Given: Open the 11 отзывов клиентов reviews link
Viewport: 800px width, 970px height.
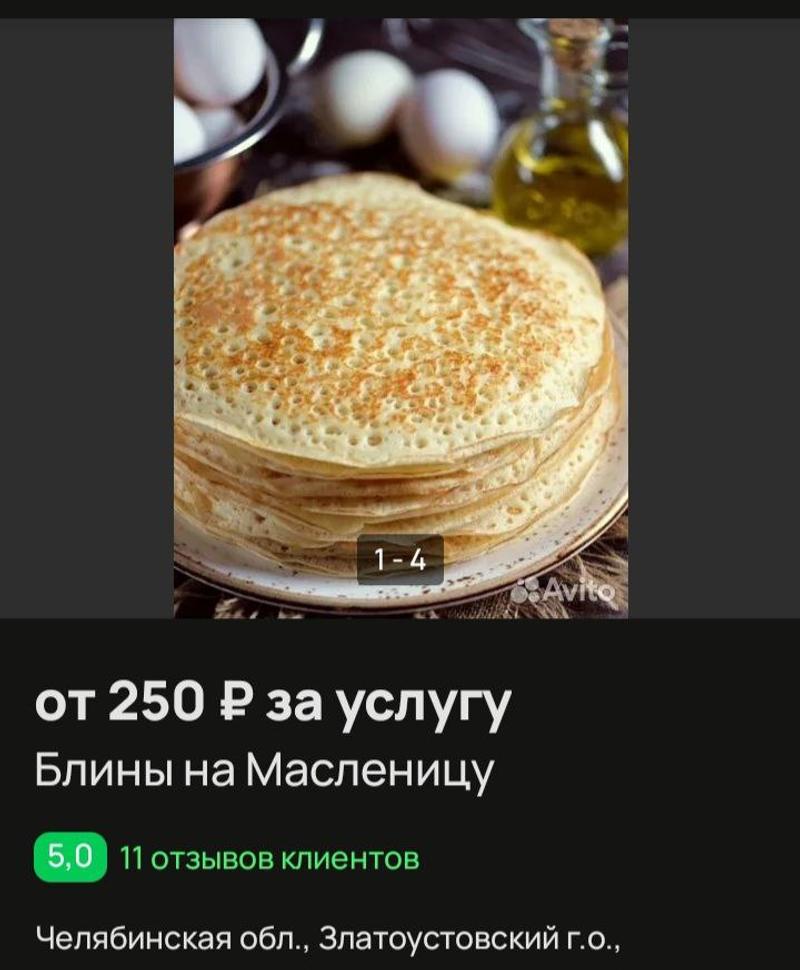Looking at the screenshot, I should click(269, 858).
